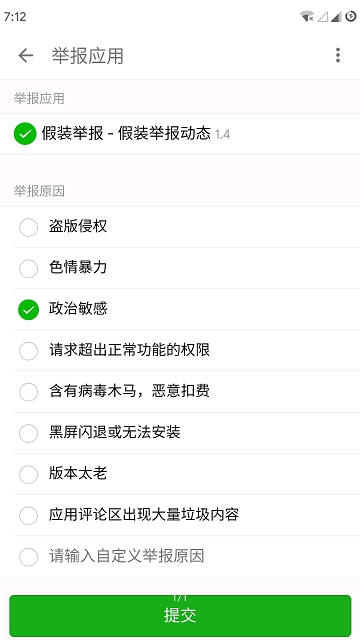The image size is (360, 640).
Task: Tap the custom reason field 请输入自定义举报原因
Action: (180, 557)
